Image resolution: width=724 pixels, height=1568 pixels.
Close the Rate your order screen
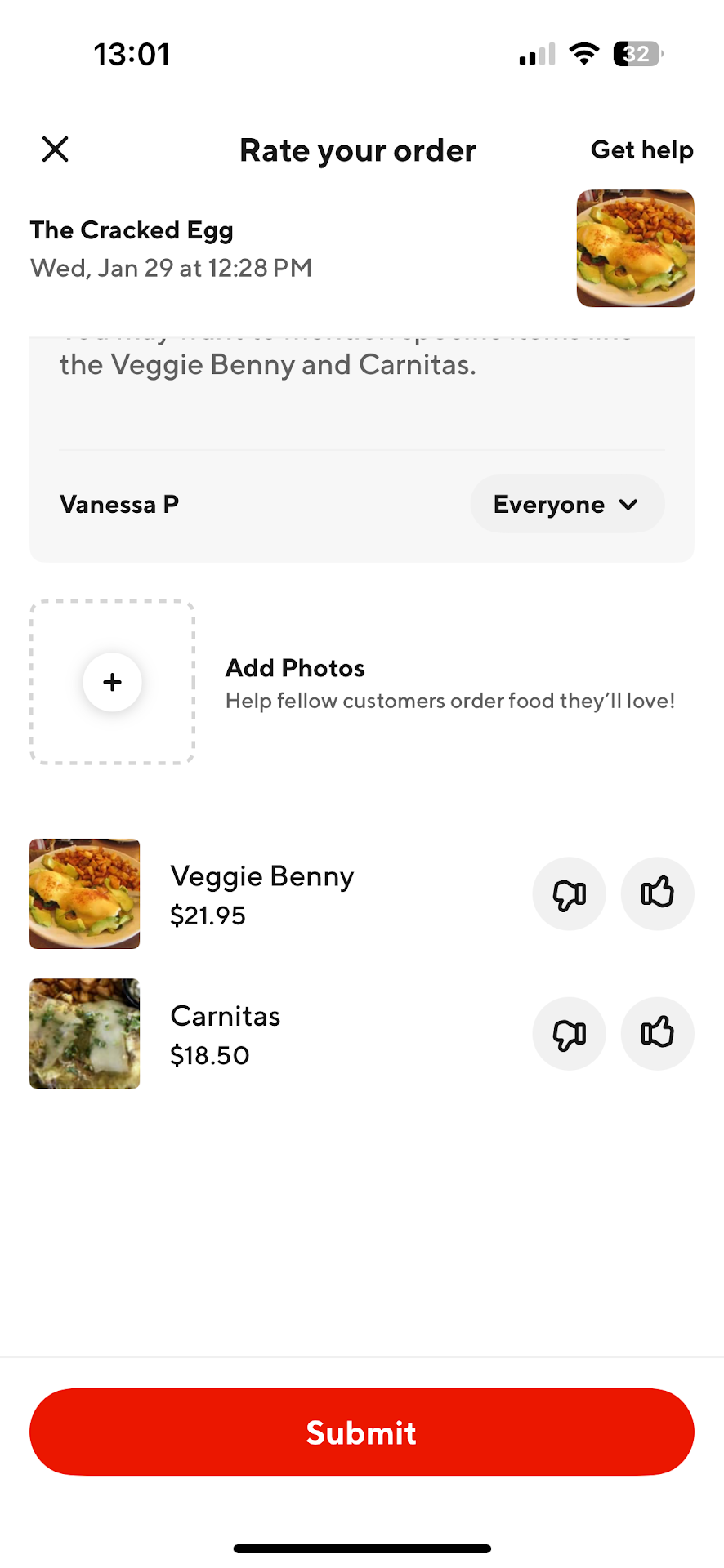click(x=56, y=149)
